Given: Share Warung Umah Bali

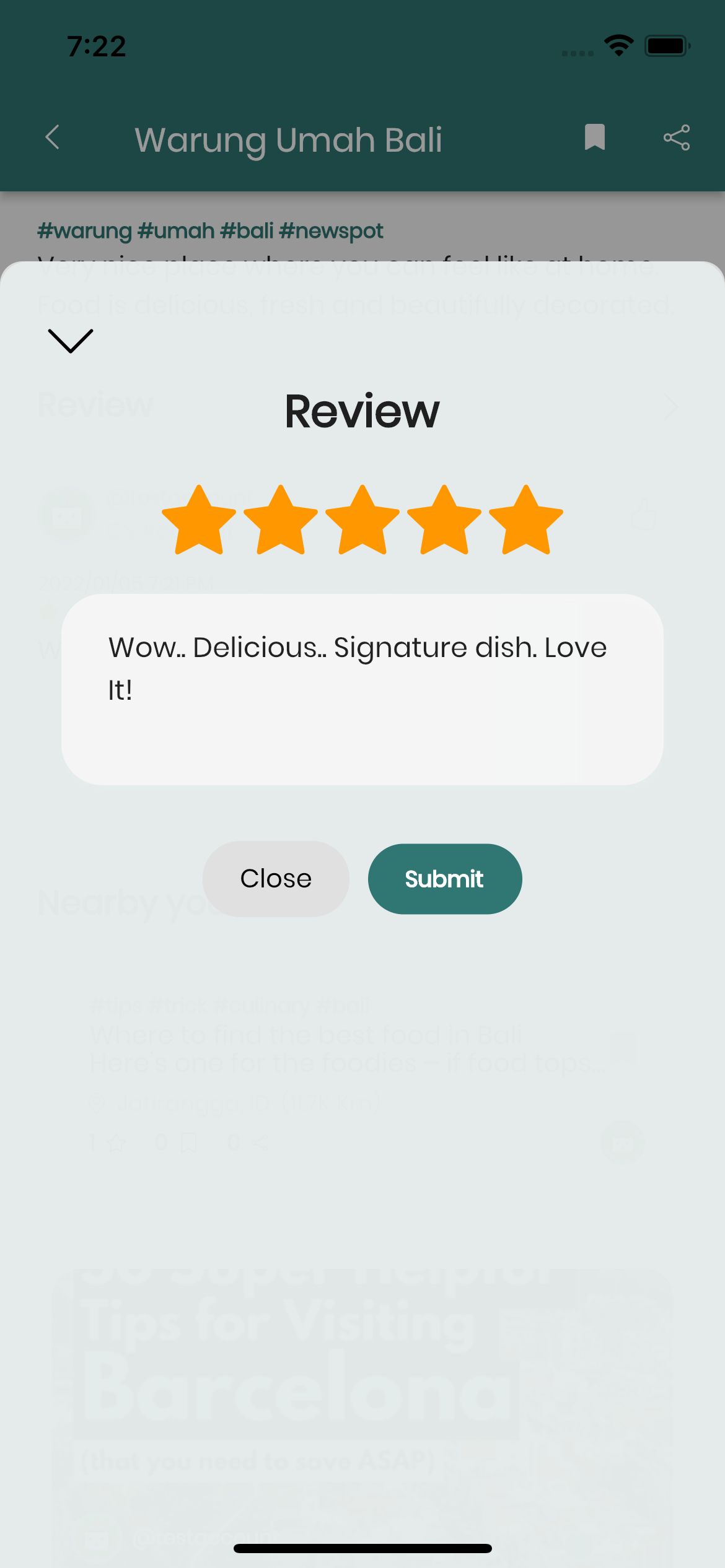Looking at the screenshot, I should (x=677, y=137).
